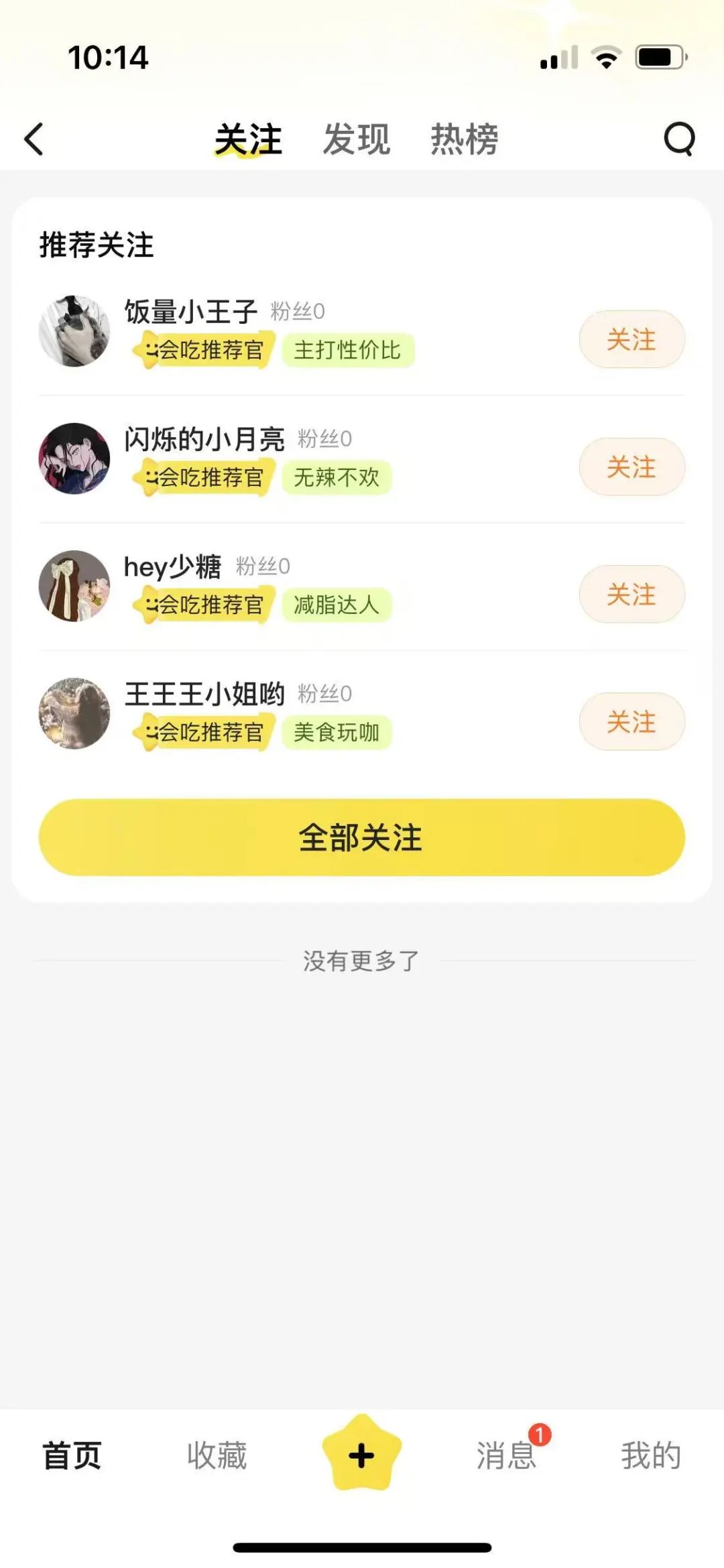Create a new post with the plus button
Image resolution: width=724 pixels, height=1568 pixels.
[362, 1454]
